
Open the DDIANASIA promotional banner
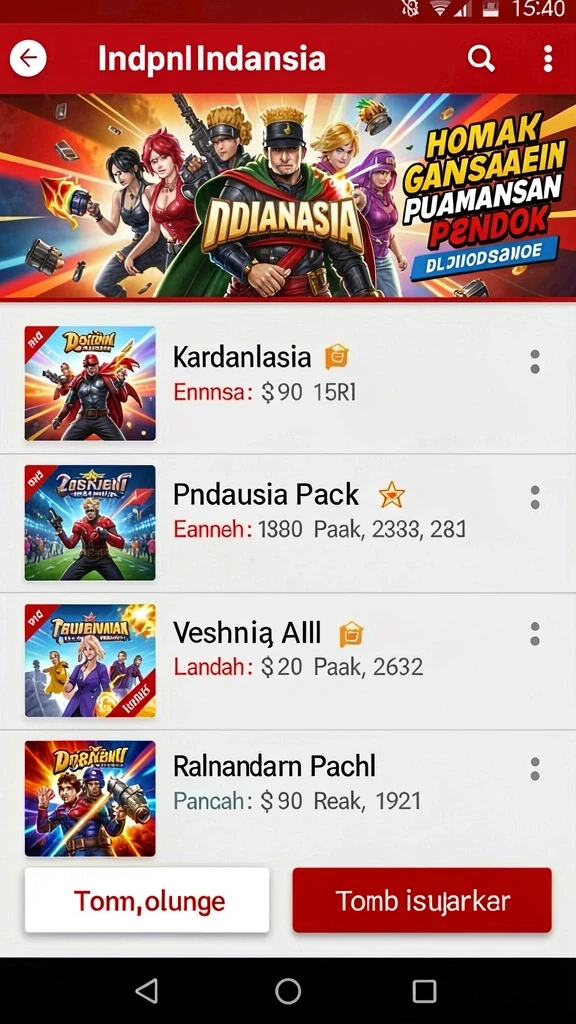click(288, 196)
